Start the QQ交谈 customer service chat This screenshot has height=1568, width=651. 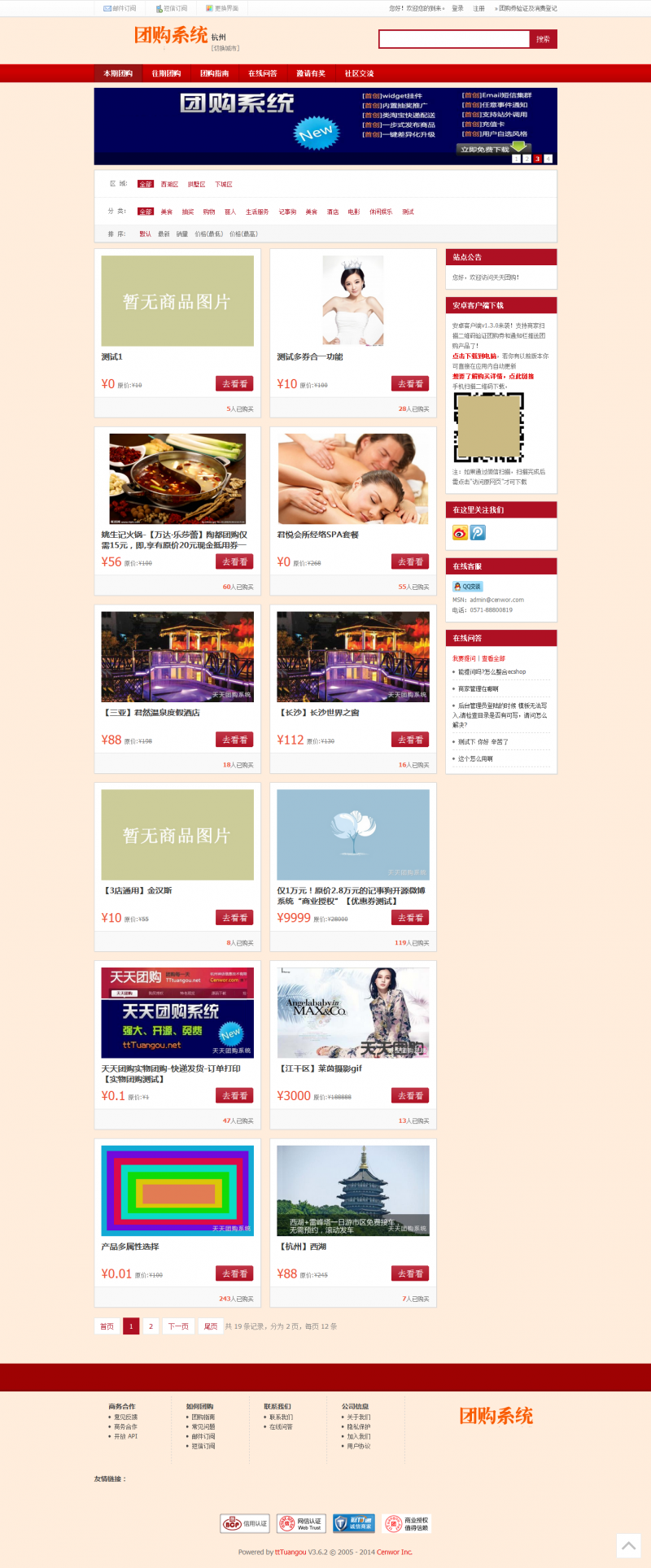pos(468,586)
